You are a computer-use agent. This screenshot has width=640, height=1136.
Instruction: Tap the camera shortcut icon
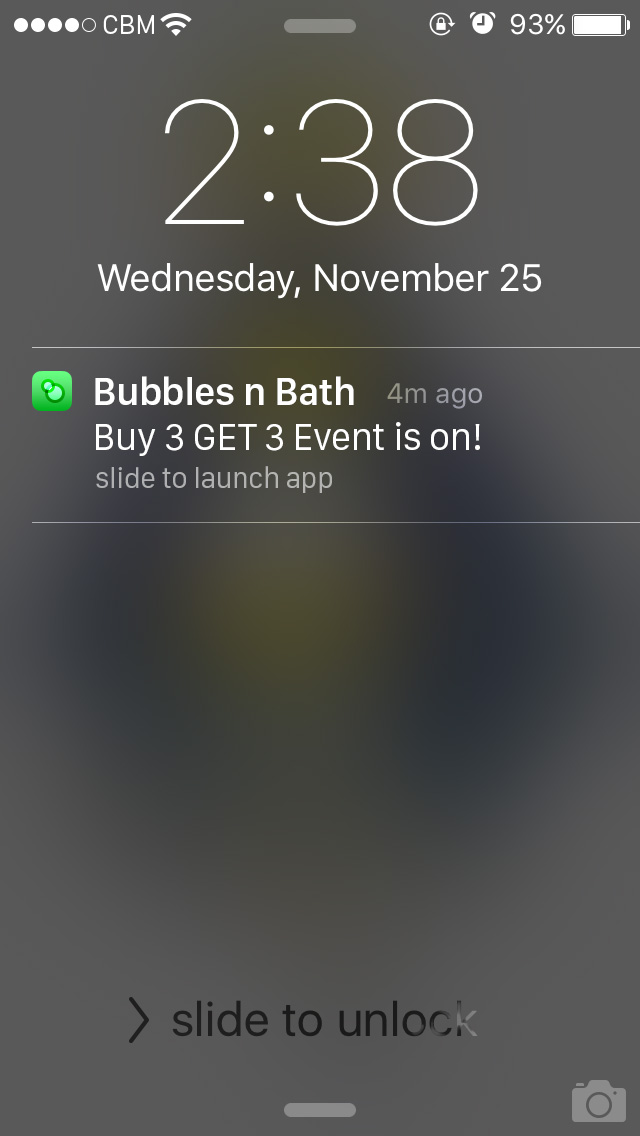tap(599, 1100)
